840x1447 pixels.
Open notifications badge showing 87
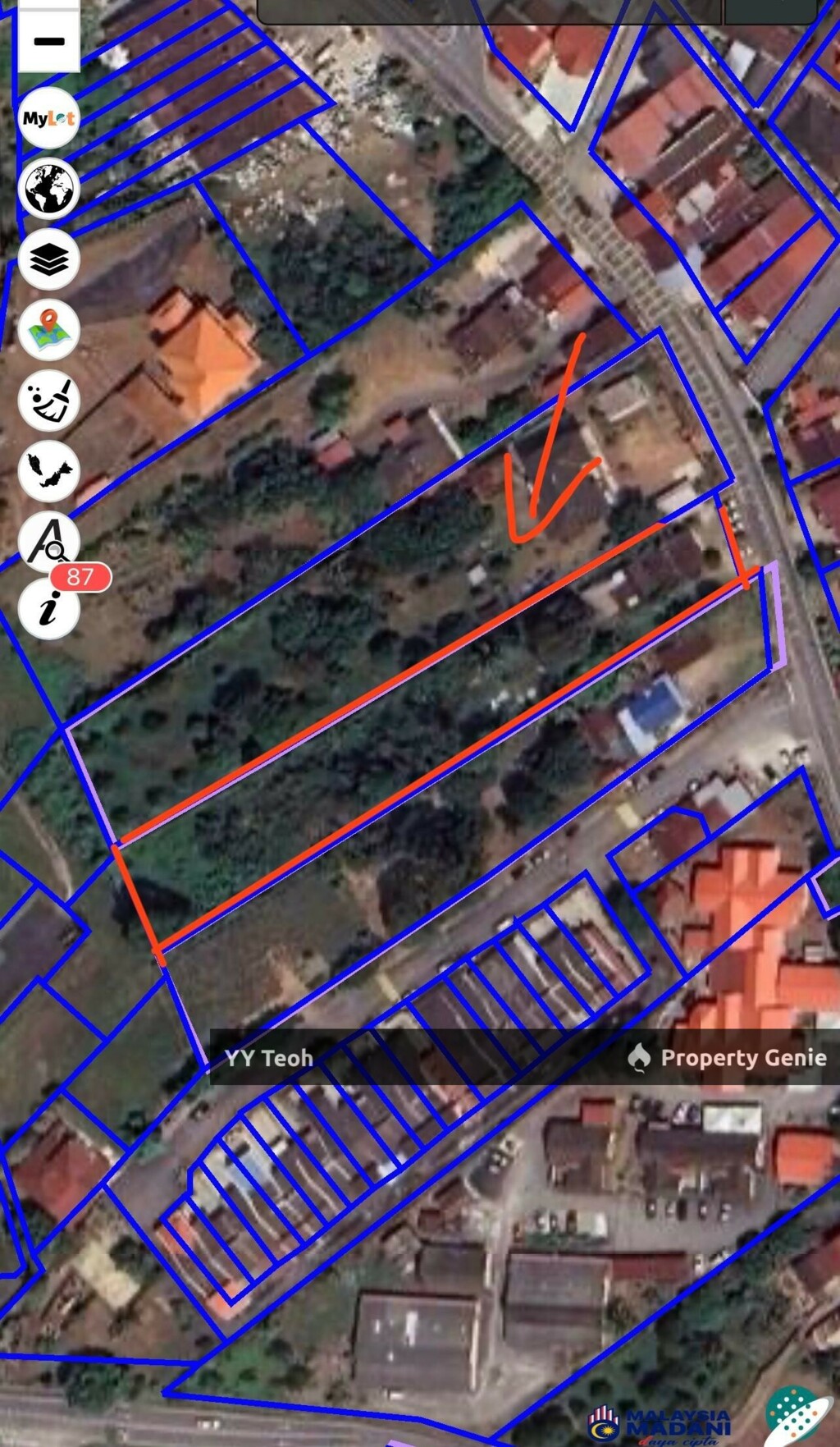coord(80,577)
